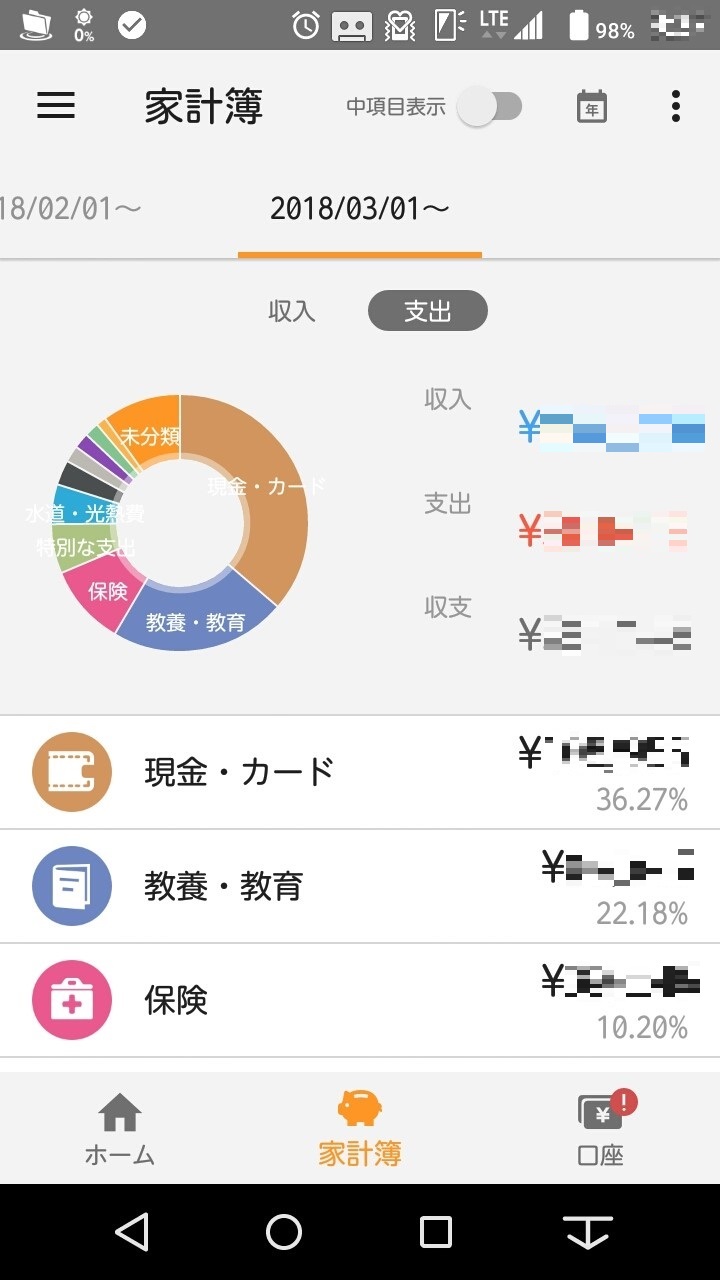
Task: Open the 現金・カード category row
Action: point(360,772)
